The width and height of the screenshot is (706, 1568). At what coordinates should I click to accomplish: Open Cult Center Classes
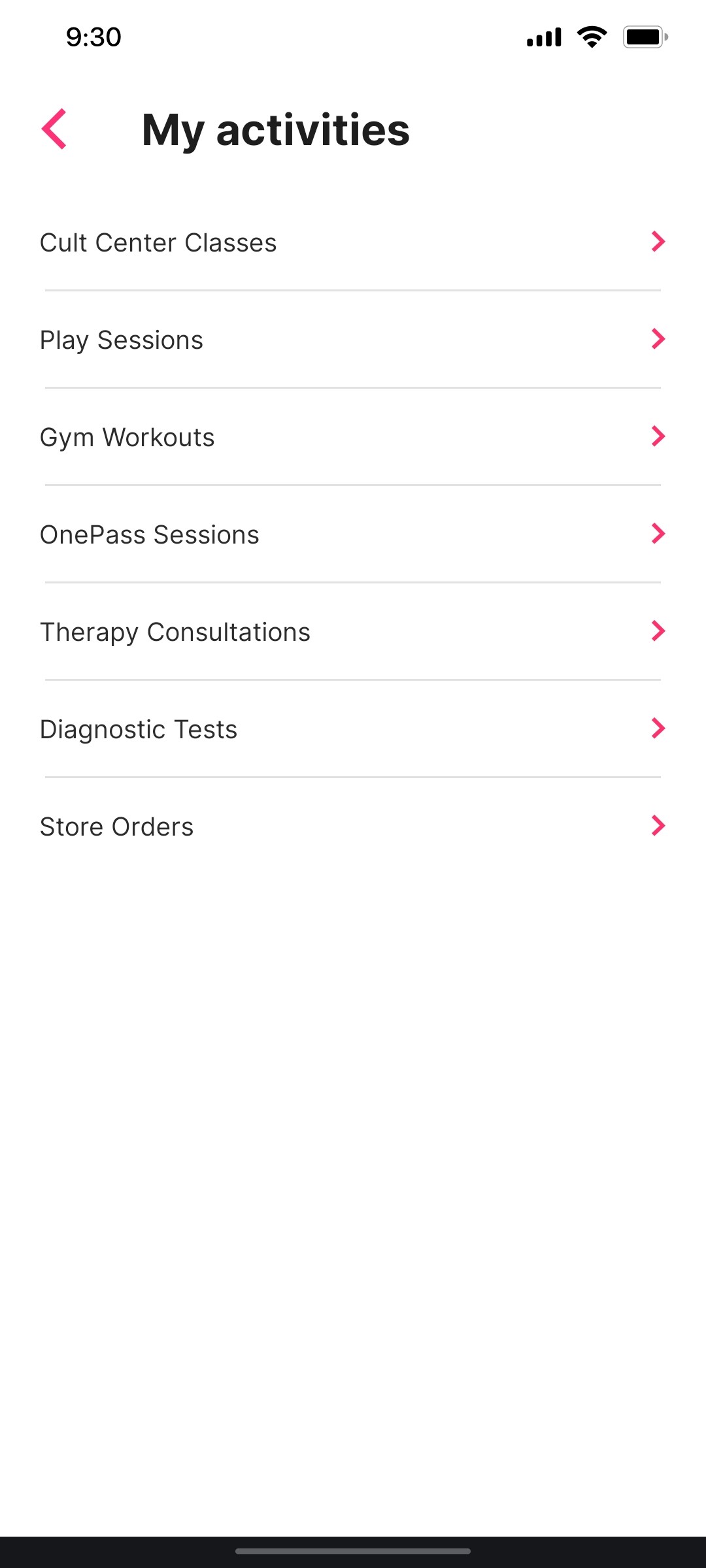click(x=158, y=242)
